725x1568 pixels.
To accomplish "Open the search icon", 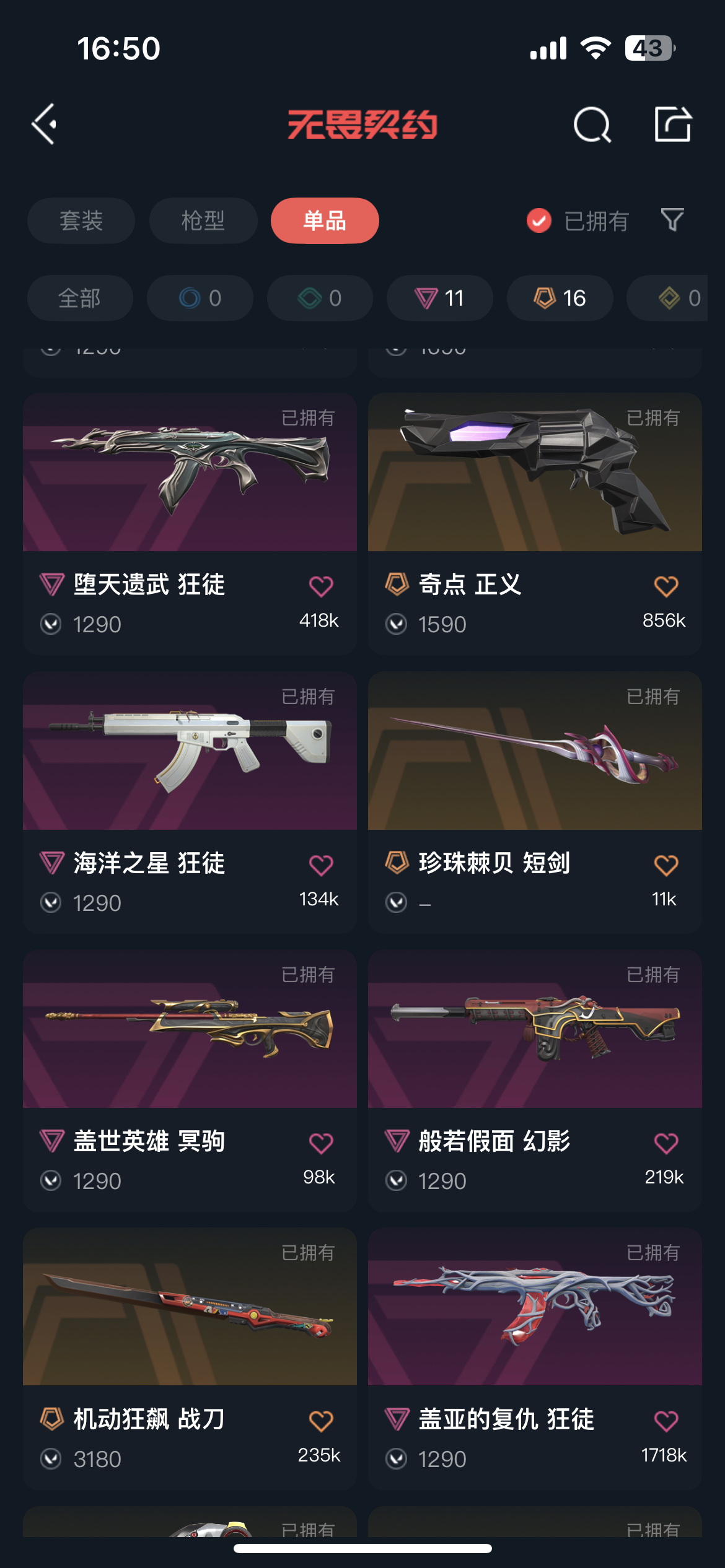I will tap(592, 124).
